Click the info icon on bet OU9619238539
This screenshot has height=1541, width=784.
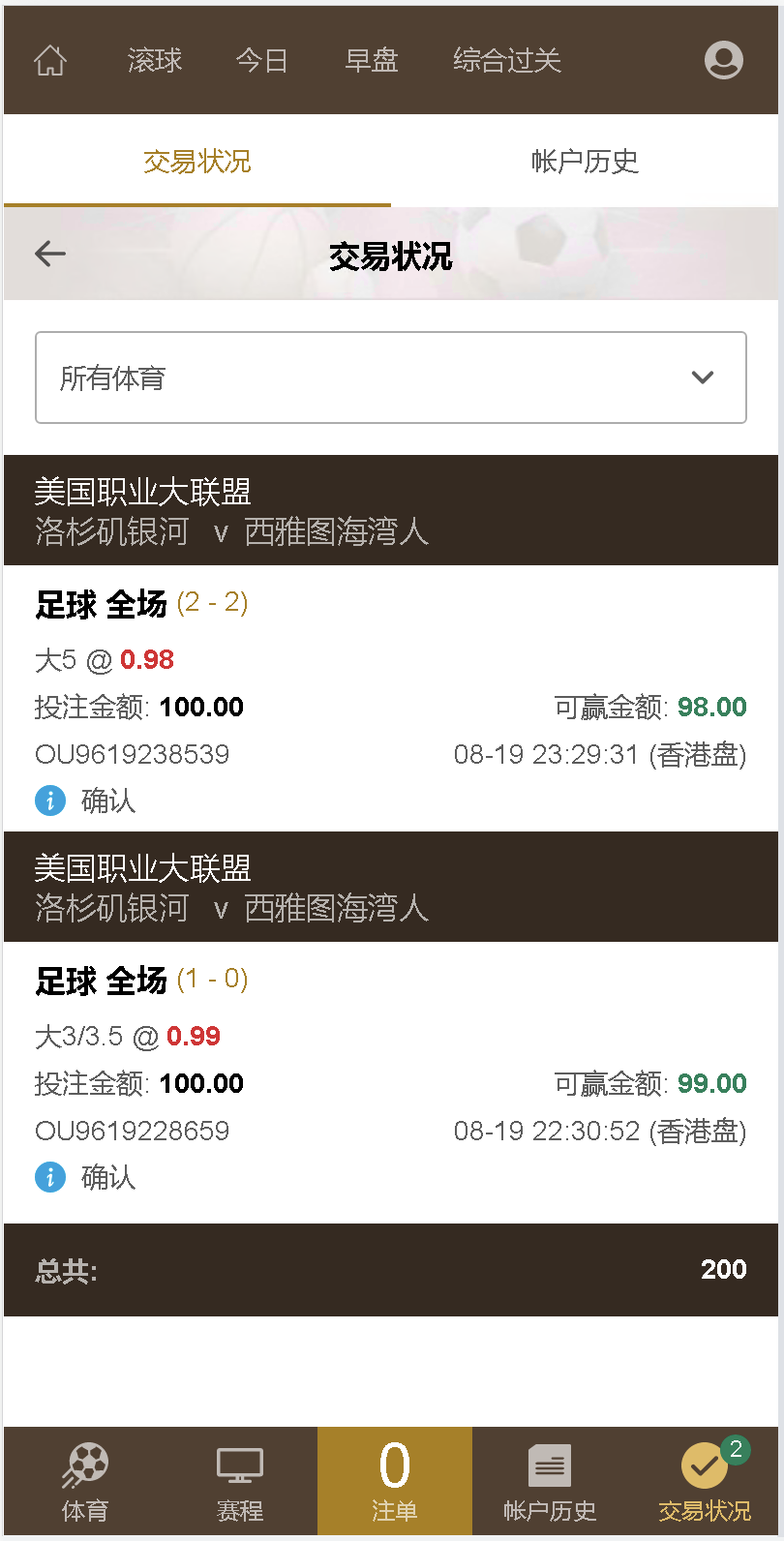49,801
